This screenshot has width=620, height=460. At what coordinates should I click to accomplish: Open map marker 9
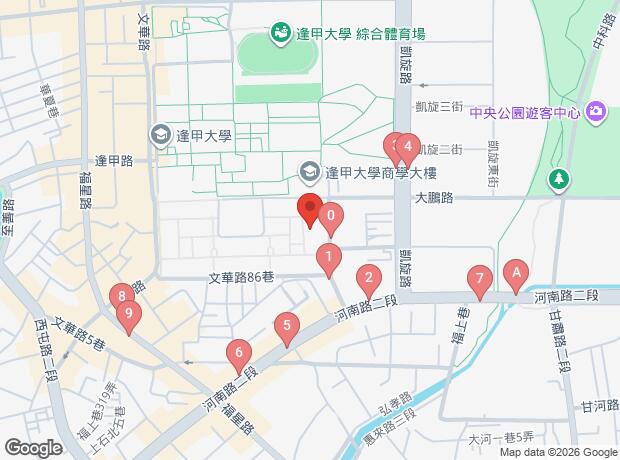(x=128, y=314)
